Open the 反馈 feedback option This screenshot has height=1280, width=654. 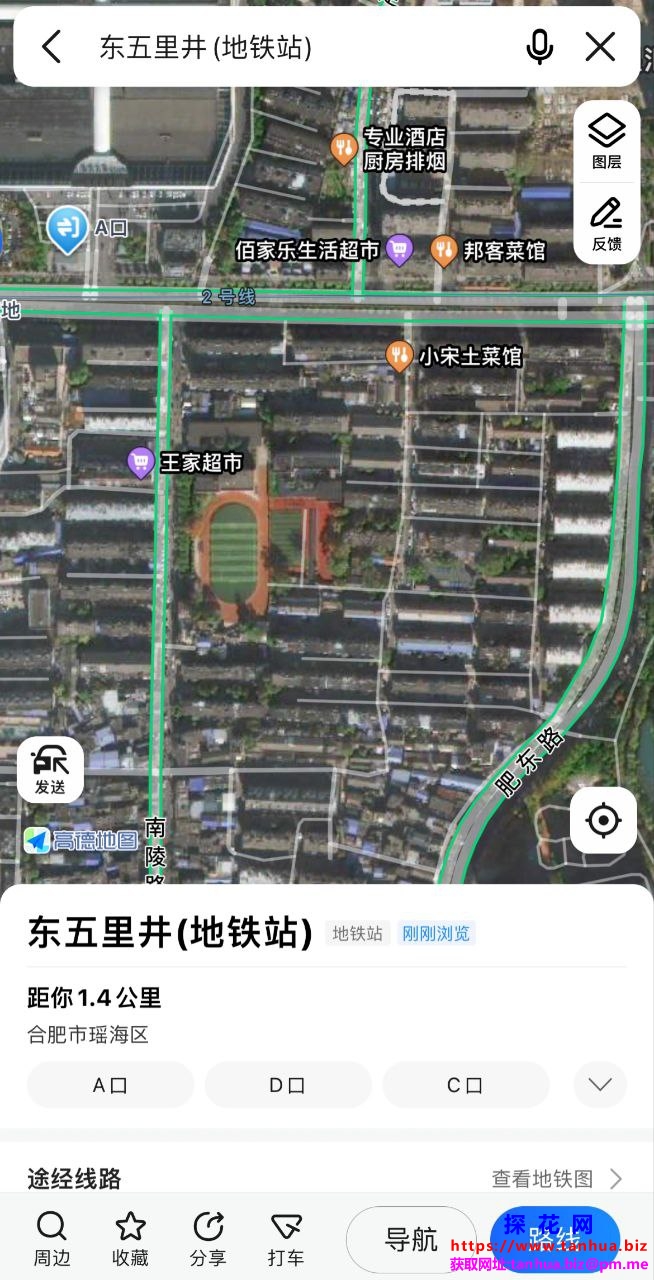606,225
